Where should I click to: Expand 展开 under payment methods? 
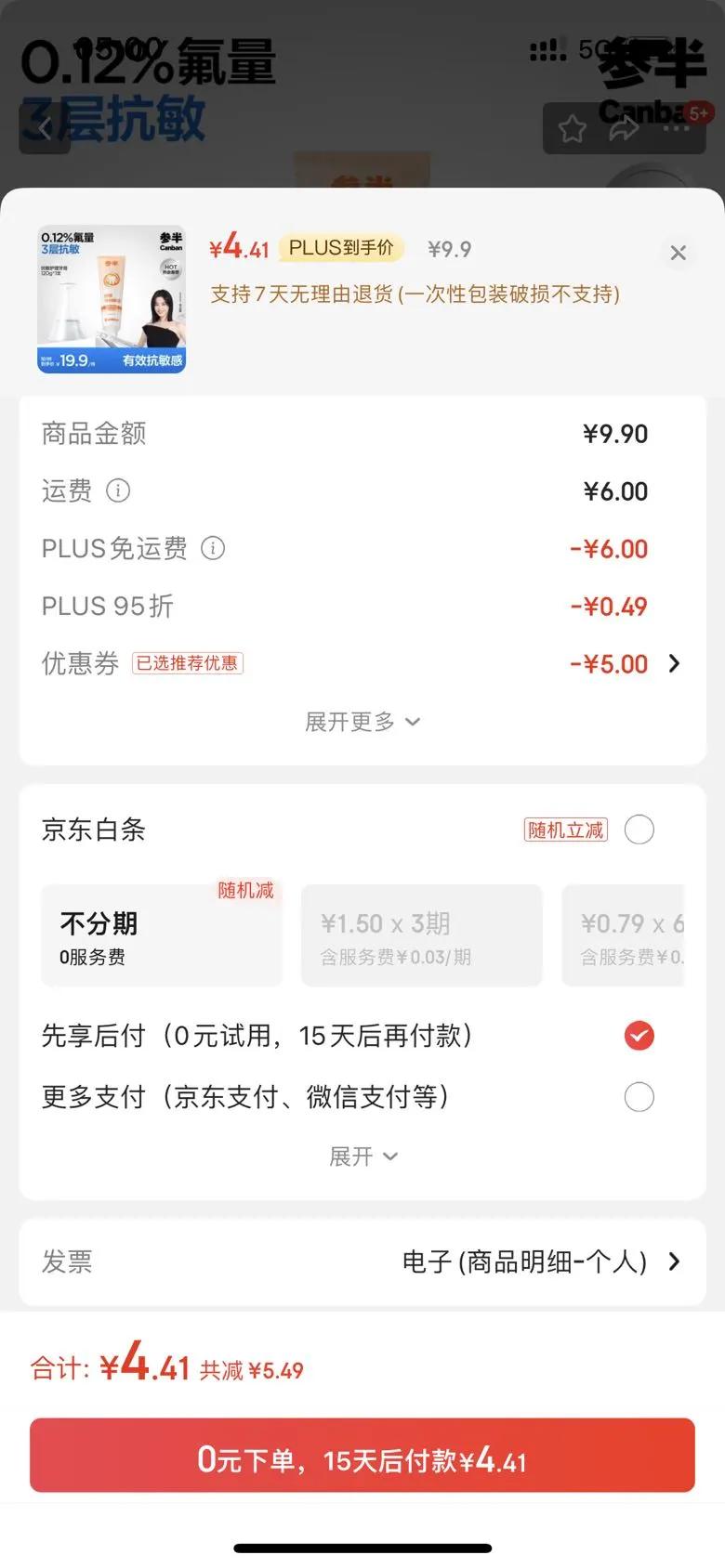tap(363, 1156)
